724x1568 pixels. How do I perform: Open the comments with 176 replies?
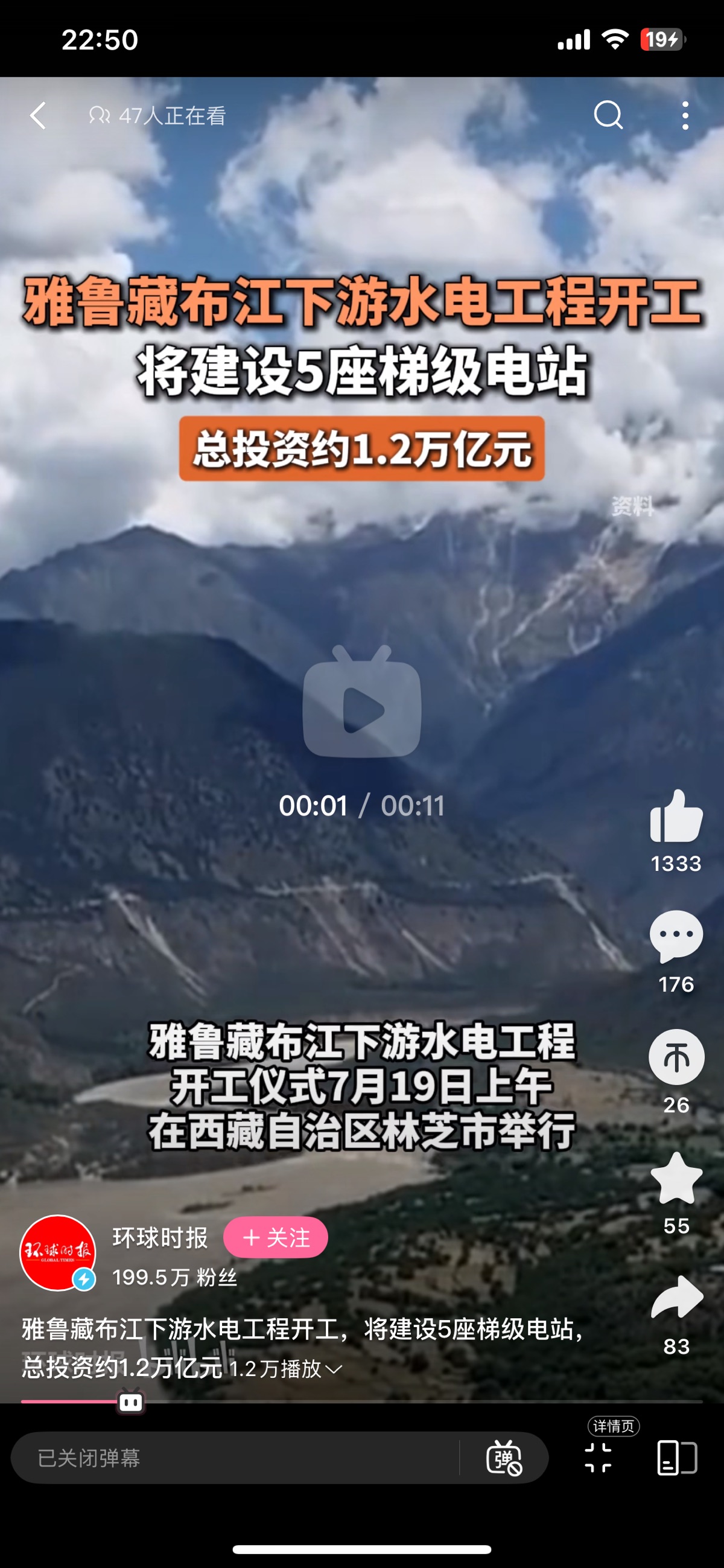pyautogui.click(x=676, y=937)
